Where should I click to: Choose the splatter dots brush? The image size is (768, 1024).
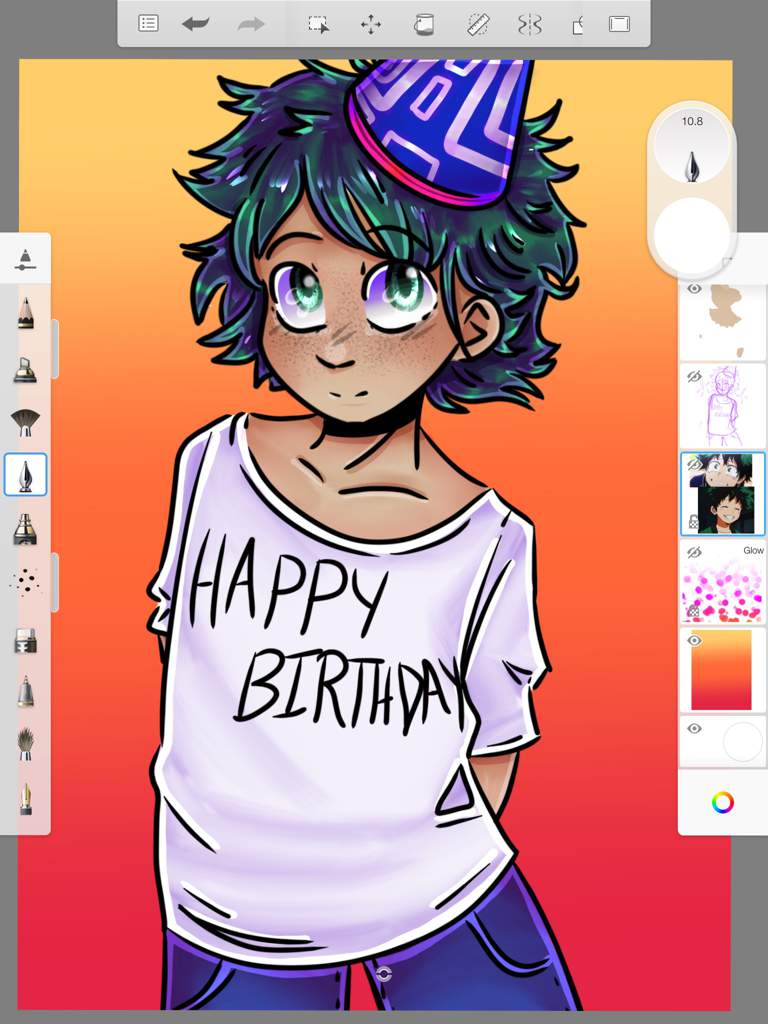click(25, 581)
